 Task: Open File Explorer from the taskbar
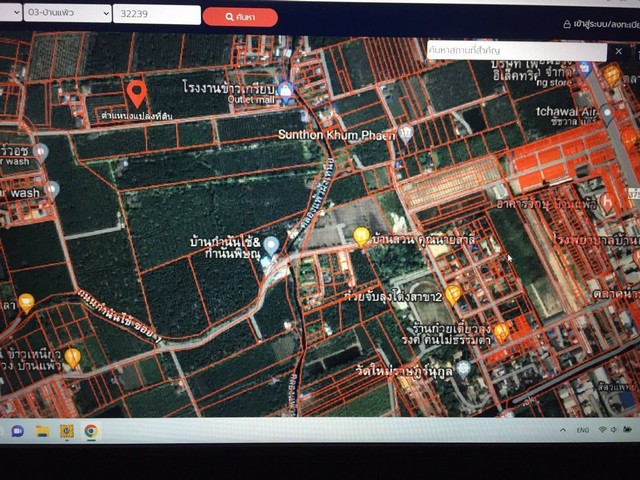[42, 431]
